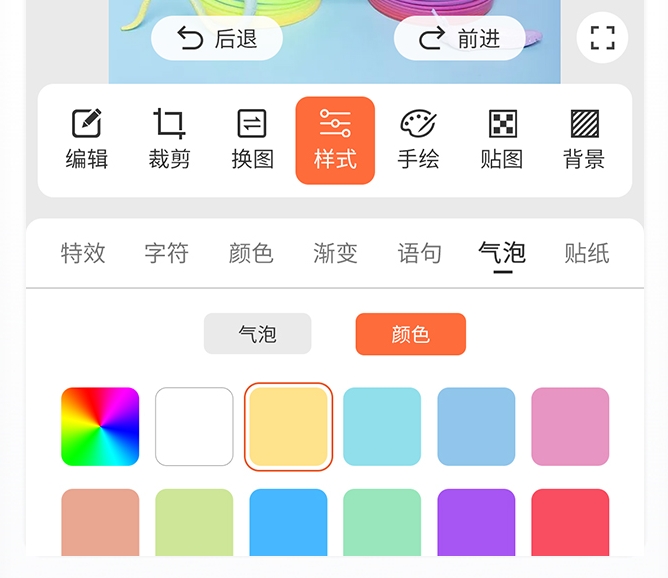Tap the 后退 undo button
This screenshot has width=668, height=578.
pyautogui.click(x=216, y=38)
